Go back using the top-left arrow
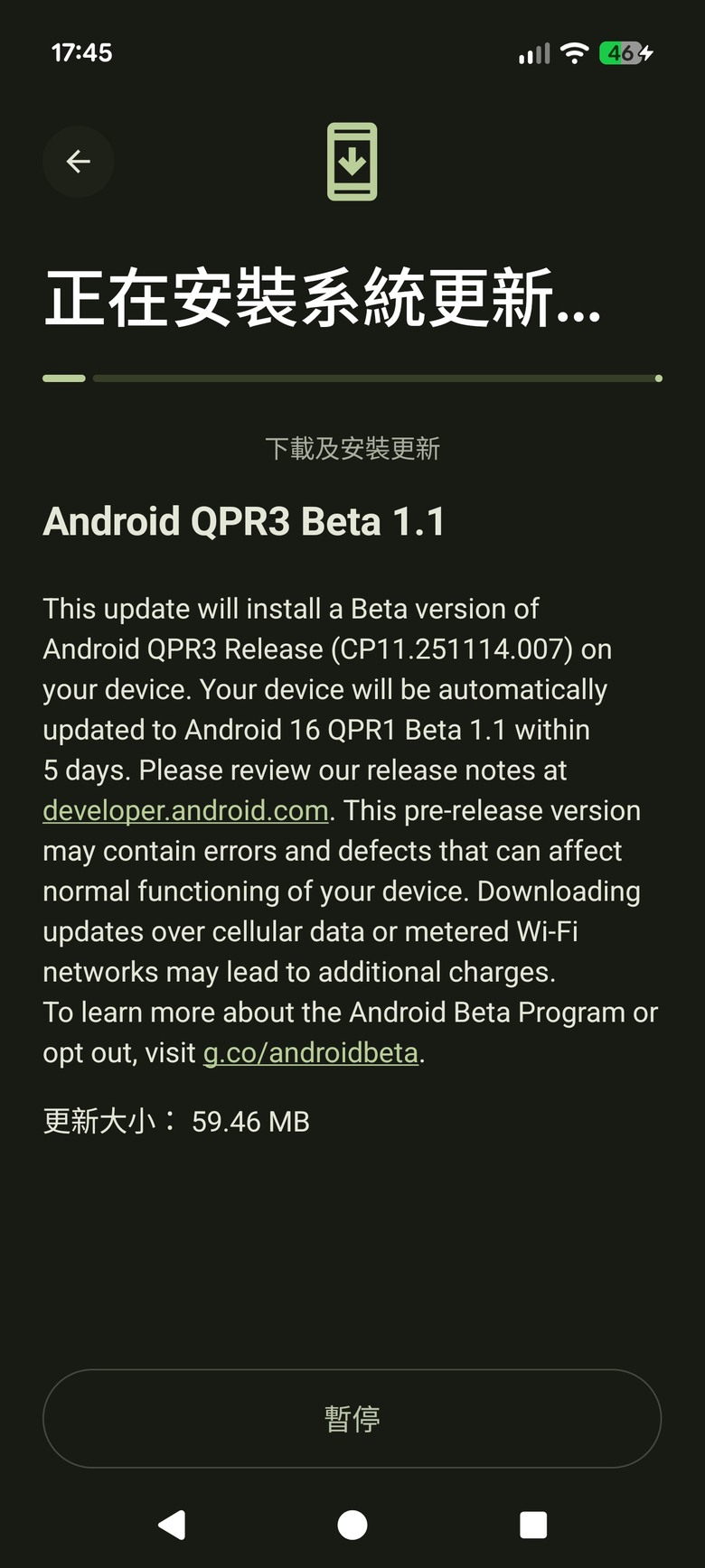The width and height of the screenshot is (705, 1568). 79,162
